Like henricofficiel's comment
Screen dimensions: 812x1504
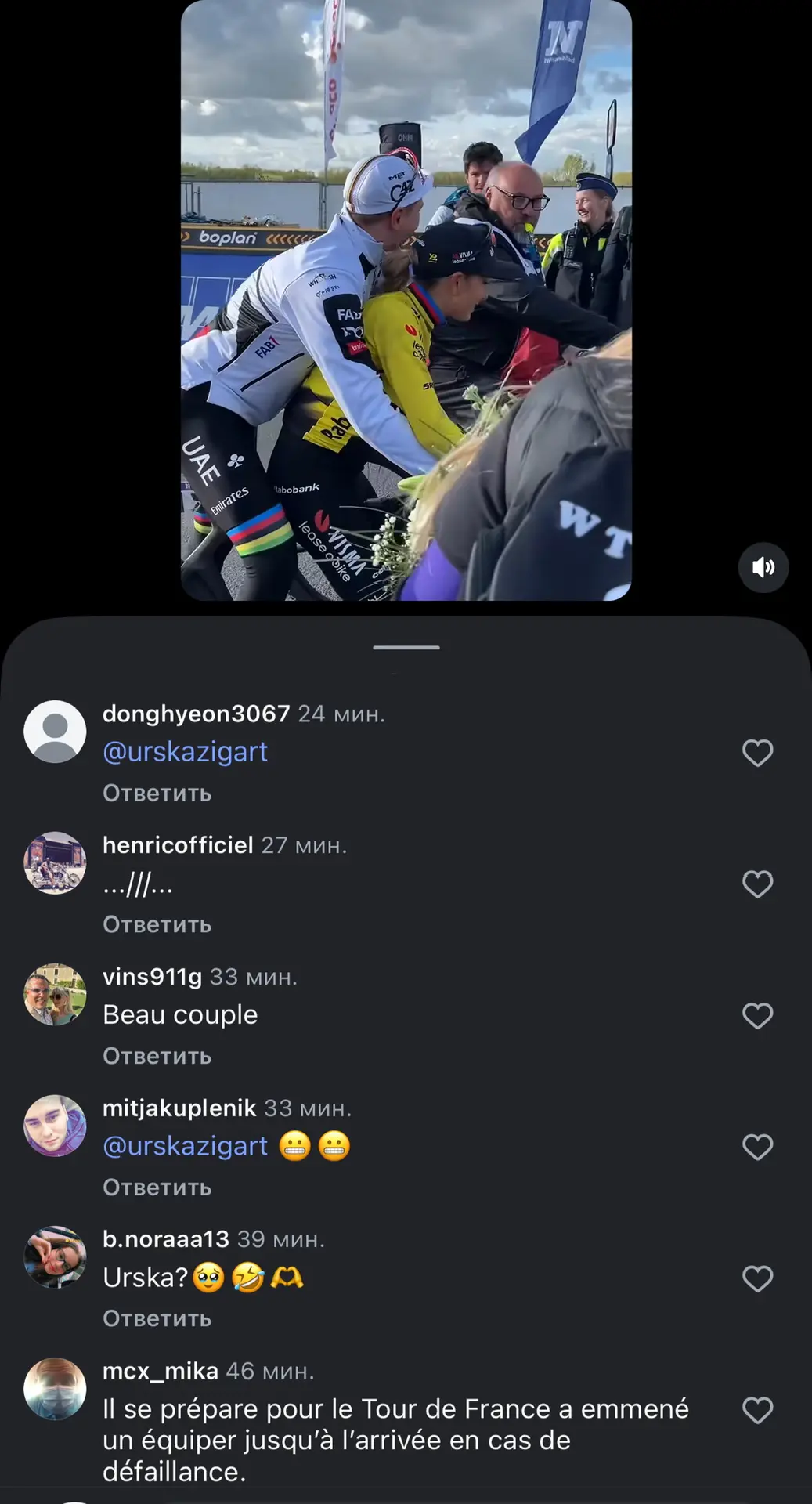point(757,884)
